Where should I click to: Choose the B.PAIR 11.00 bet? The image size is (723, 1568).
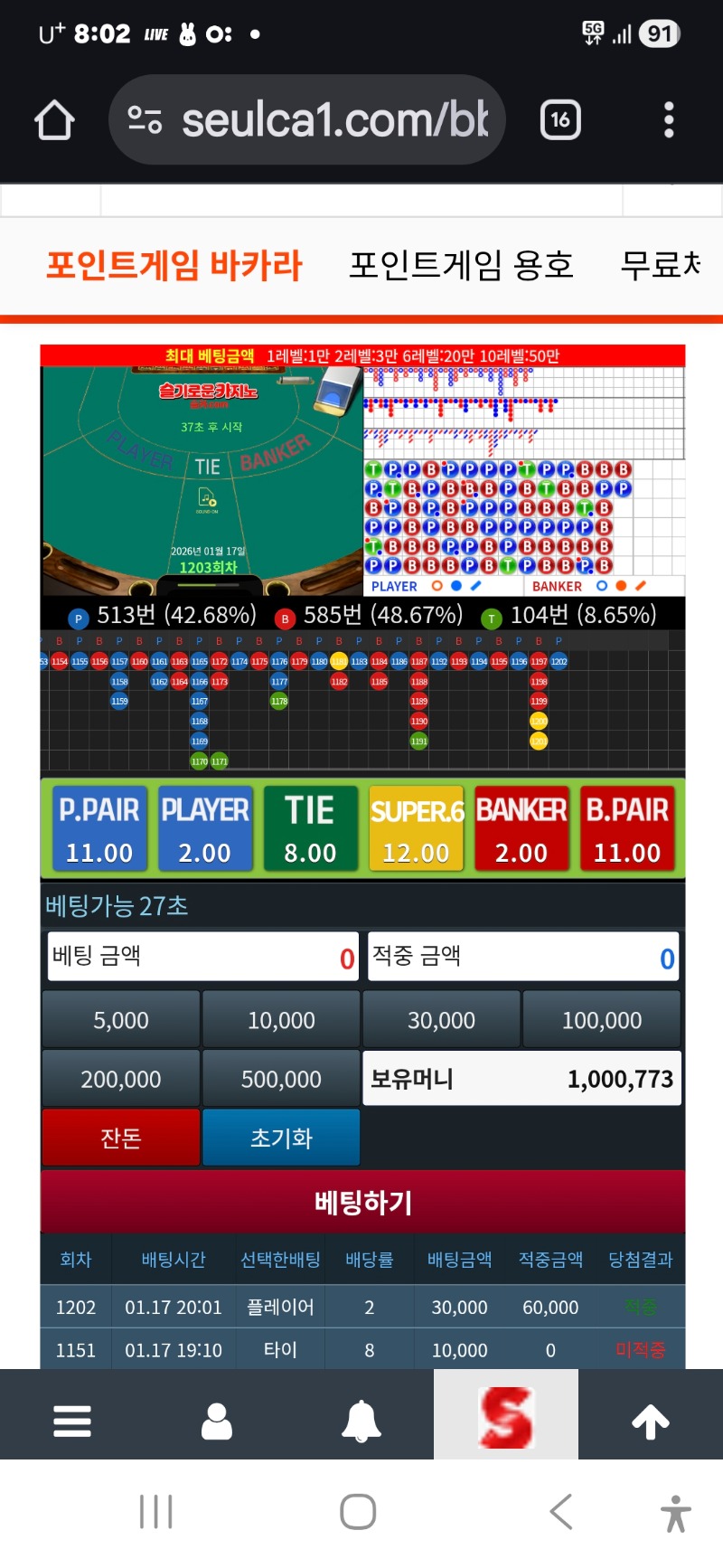tap(627, 829)
